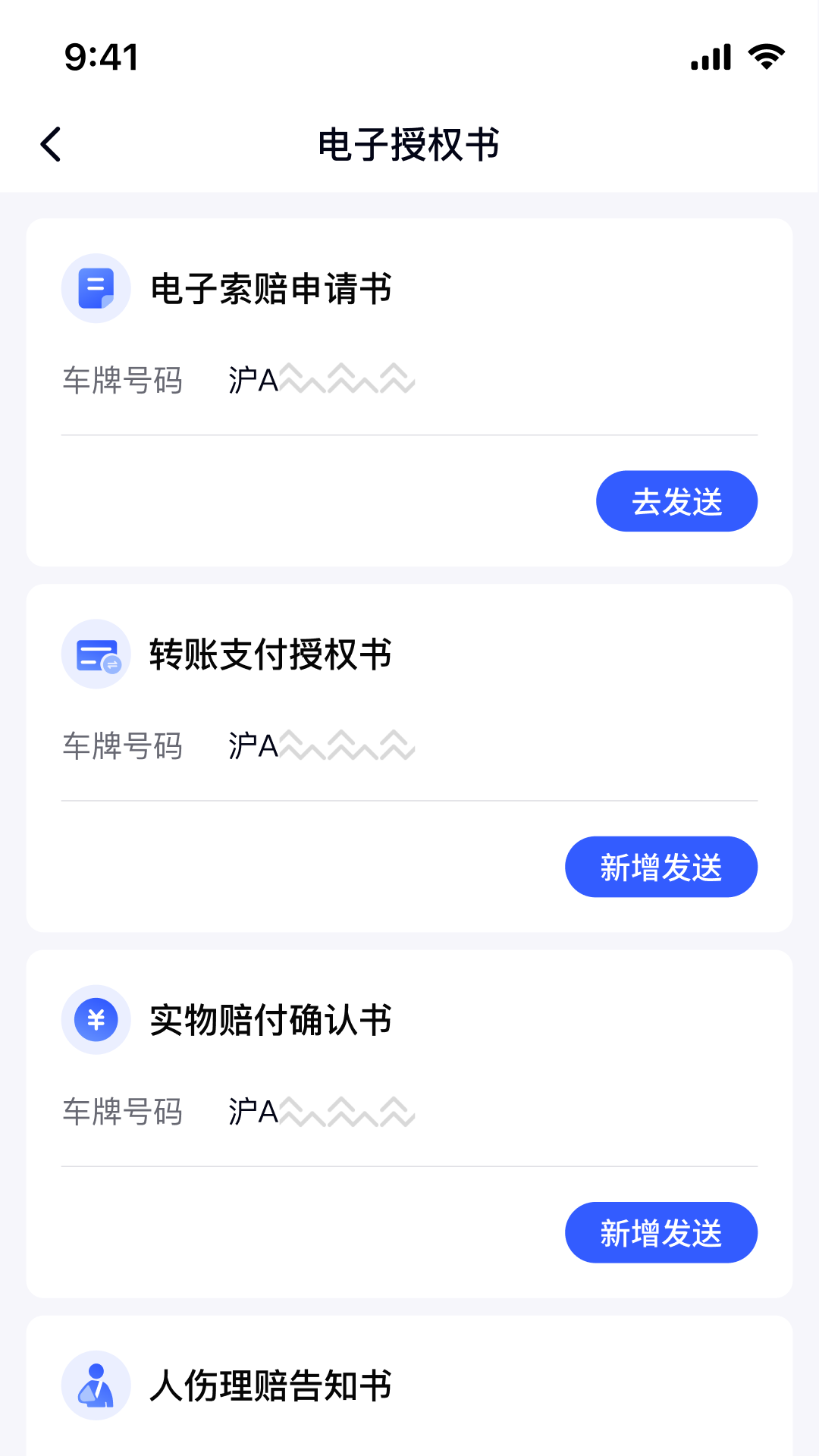The width and height of the screenshot is (819, 1456).
Task: Tap 去发送 on the 电子索赔申请书 card
Action: (676, 500)
